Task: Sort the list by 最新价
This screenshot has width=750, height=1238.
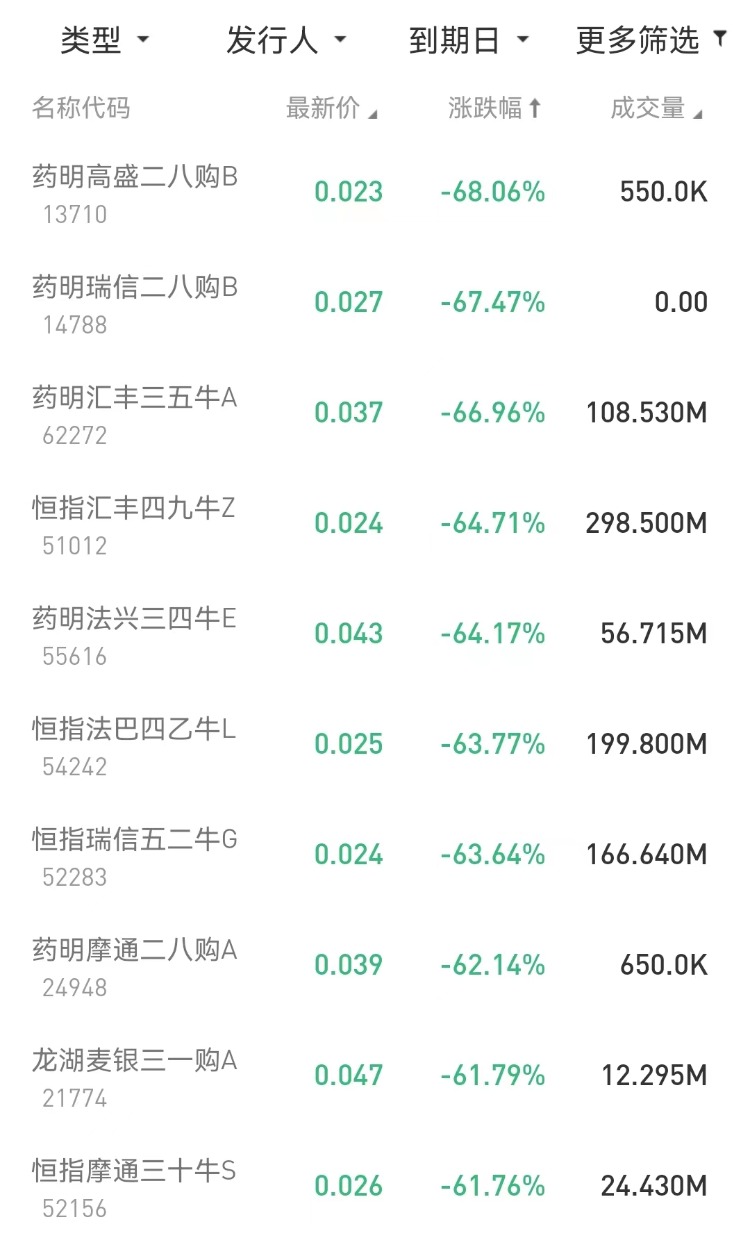Action: tap(332, 109)
